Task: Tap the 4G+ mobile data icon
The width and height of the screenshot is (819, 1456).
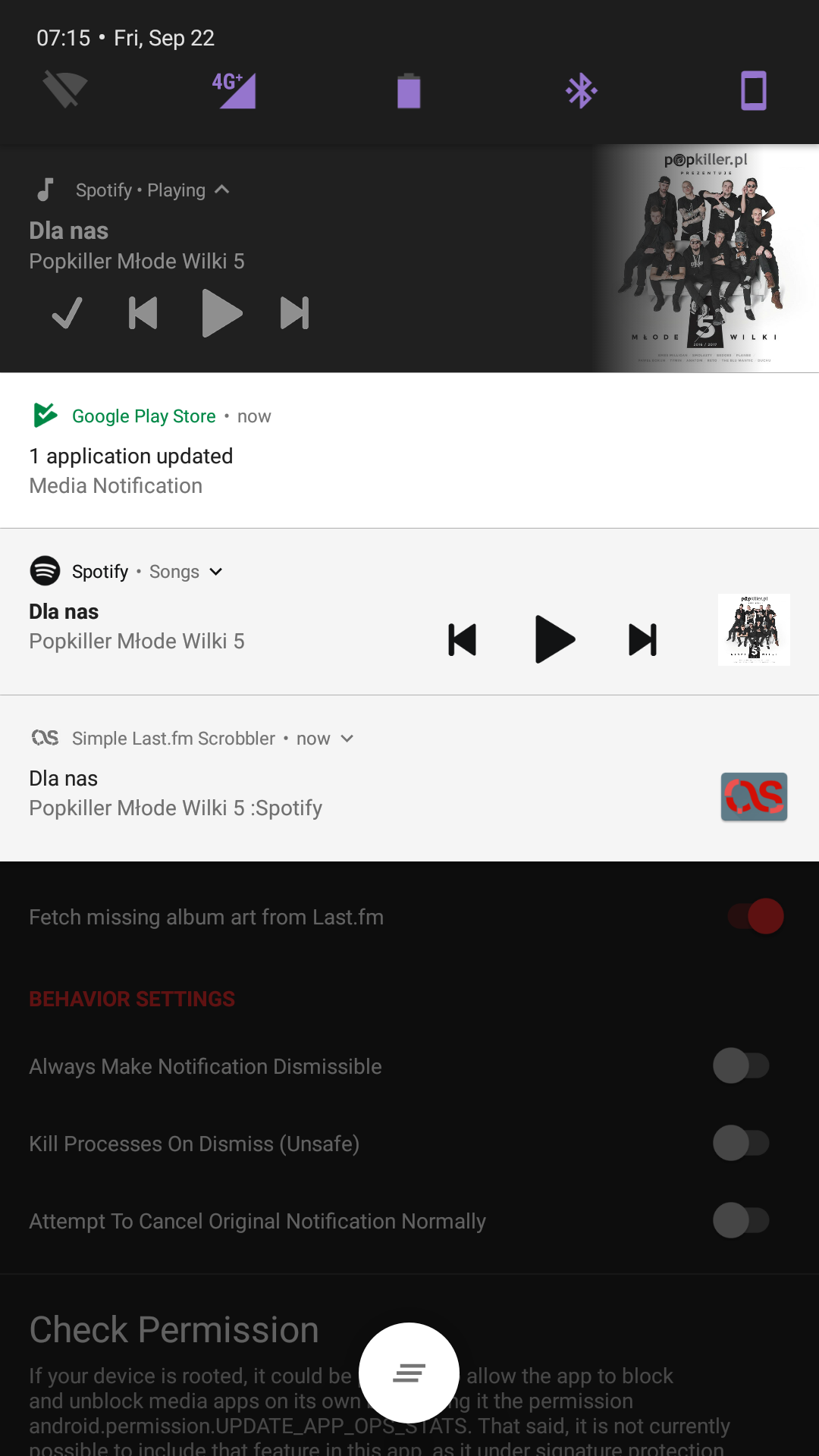Action: pos(234,89)
